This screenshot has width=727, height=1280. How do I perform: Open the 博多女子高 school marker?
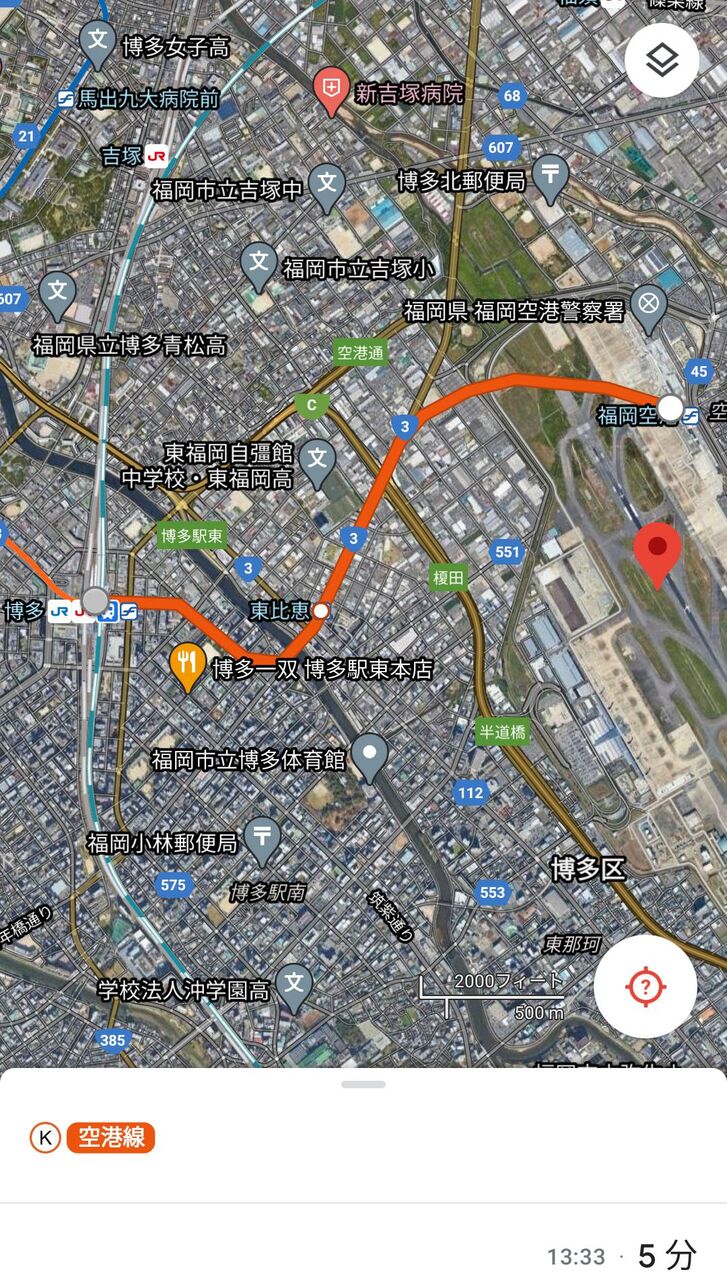click(98, 44)
